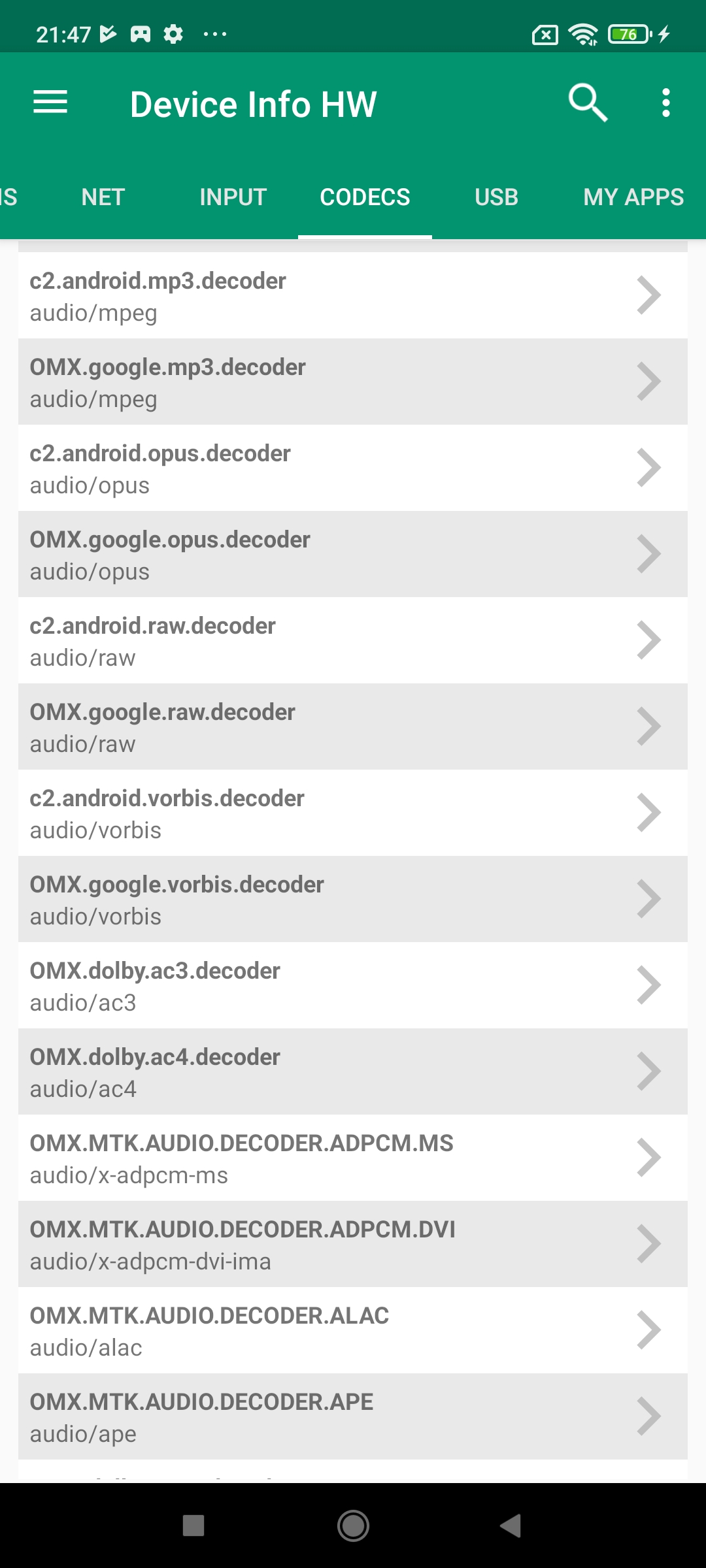
Task: Open c2.android.vorbis.decoder codec
Action: click(x=353, y=813)
